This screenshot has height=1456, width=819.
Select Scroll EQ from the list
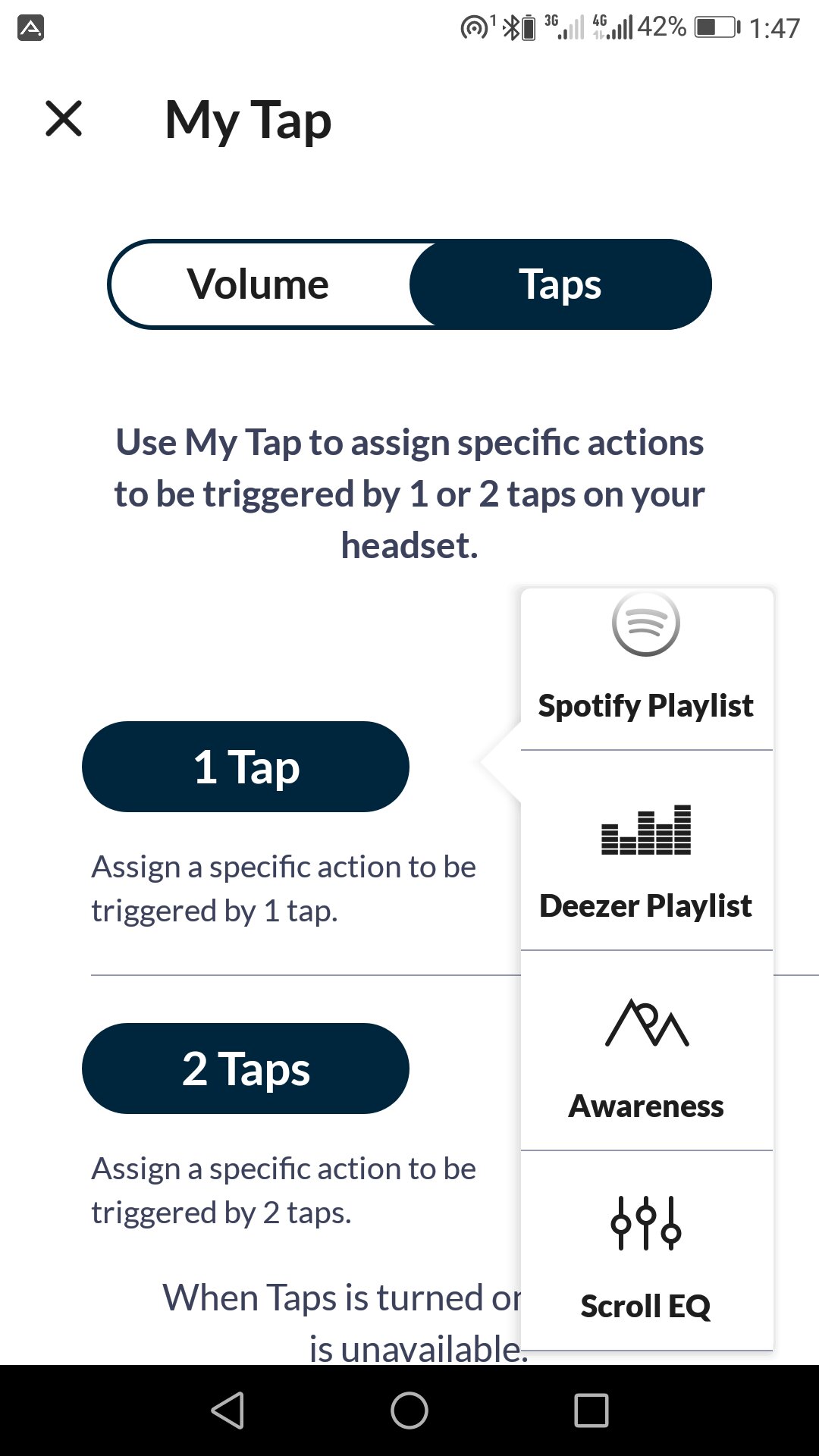click(x=646, y=1251)
